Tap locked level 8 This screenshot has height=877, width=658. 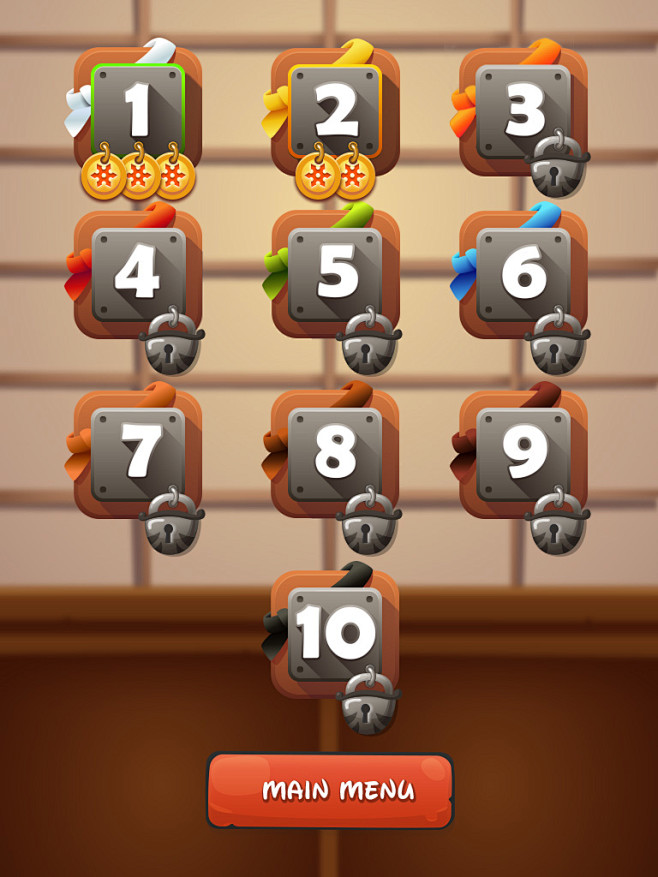(336, 454)
